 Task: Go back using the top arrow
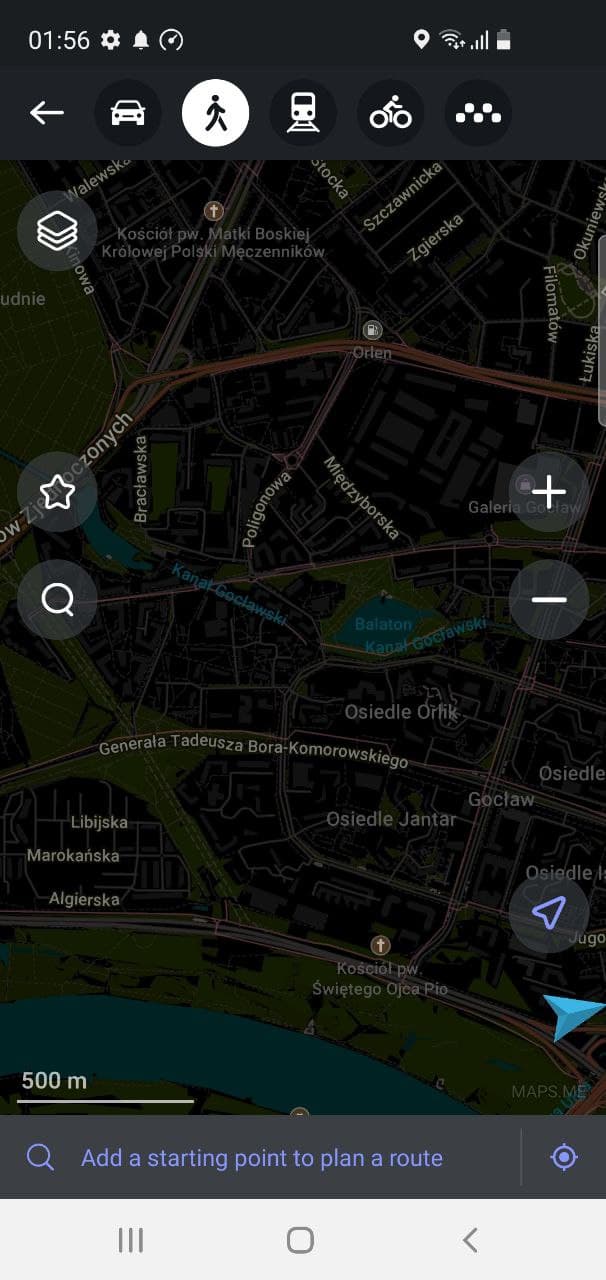[x=47, y=113]
